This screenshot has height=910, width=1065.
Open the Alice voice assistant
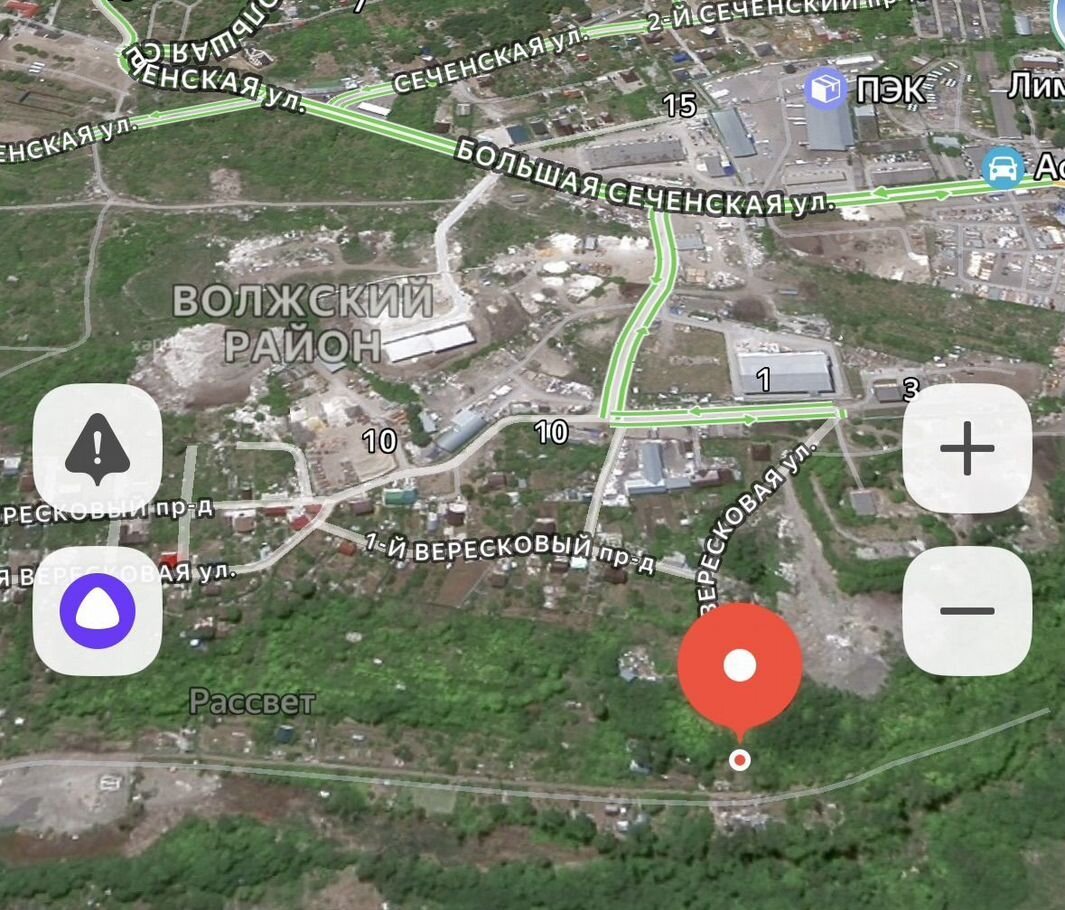point(97,610)
